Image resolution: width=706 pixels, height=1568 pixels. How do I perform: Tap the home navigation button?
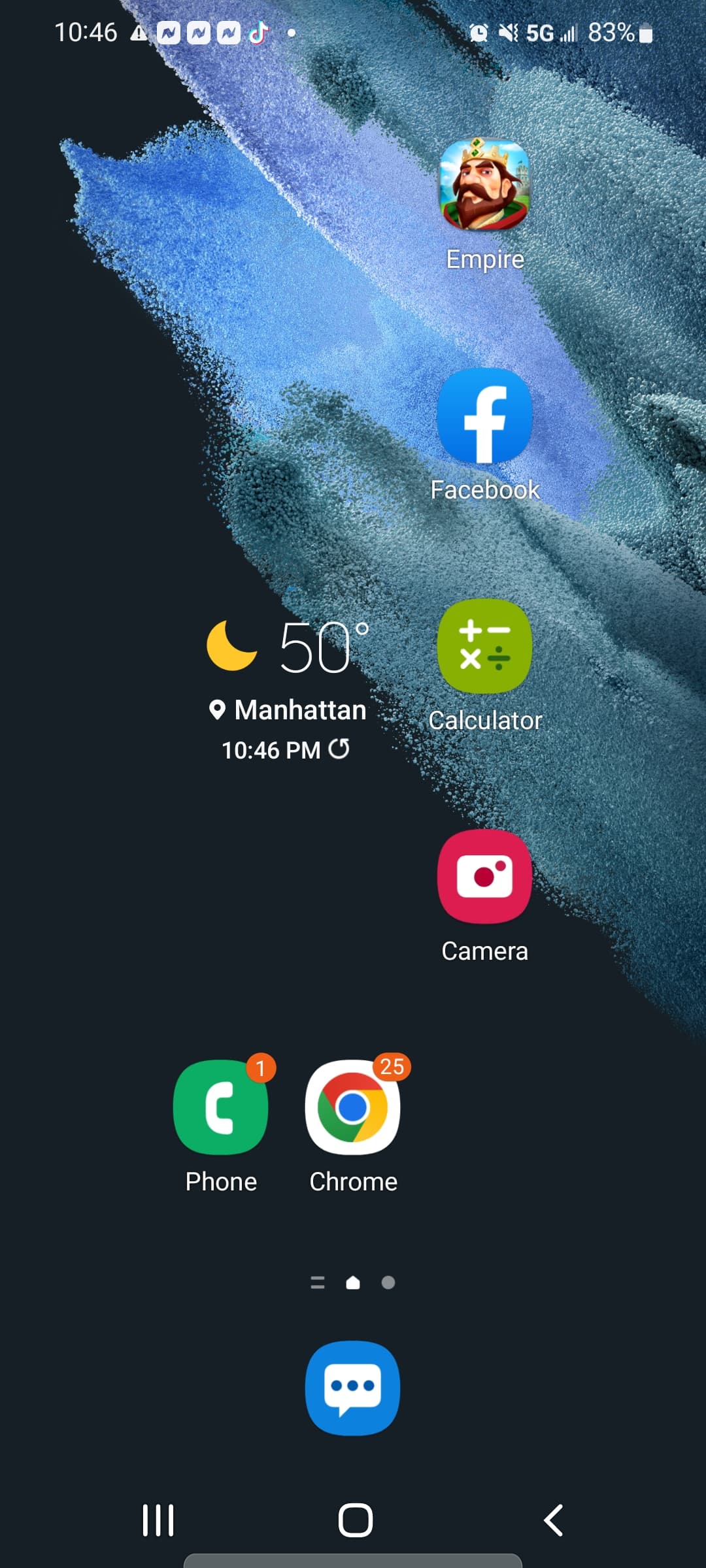pyautogui.click(x=356, y=1520)
